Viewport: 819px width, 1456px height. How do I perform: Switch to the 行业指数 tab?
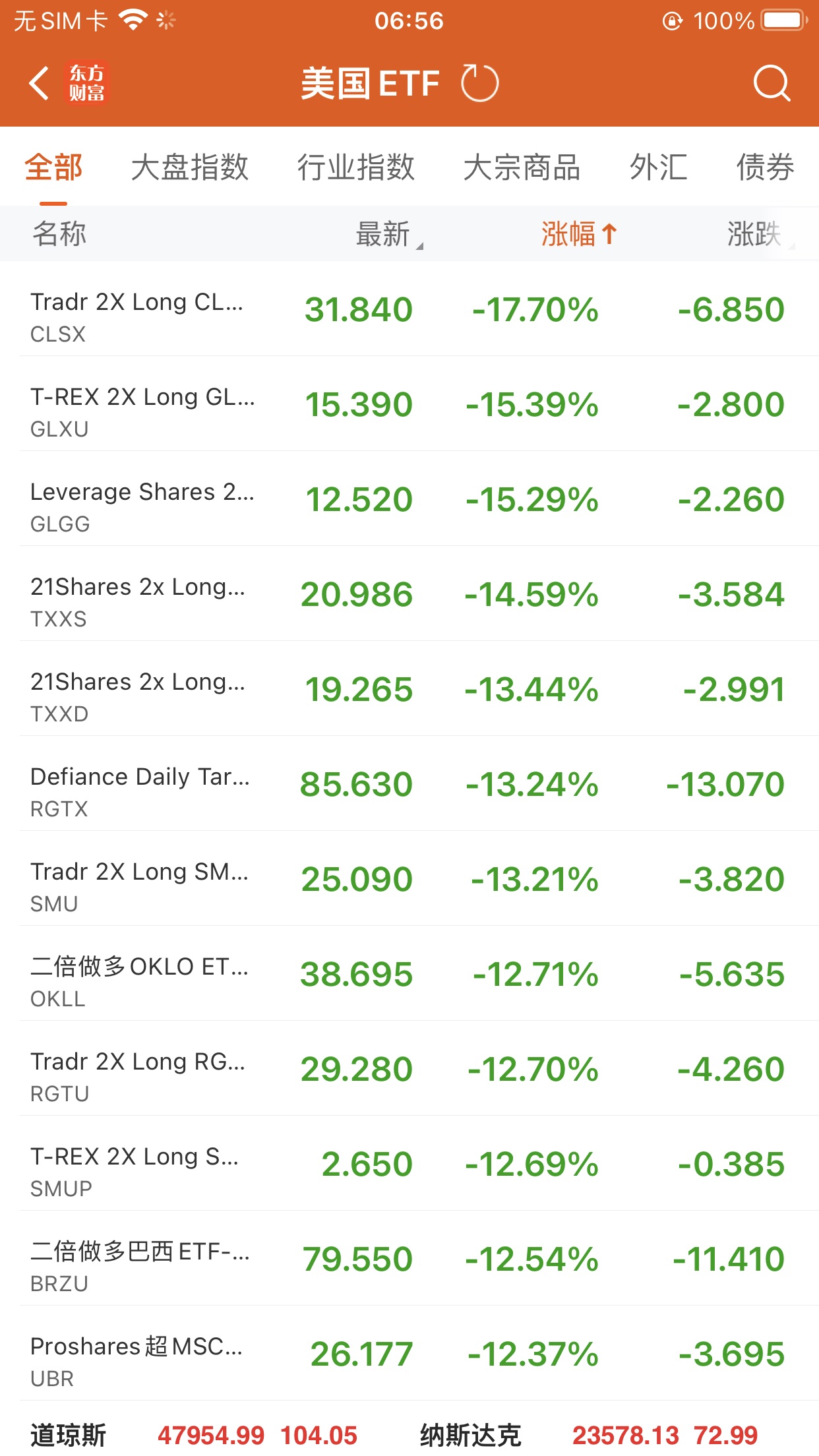coord(355,167)
